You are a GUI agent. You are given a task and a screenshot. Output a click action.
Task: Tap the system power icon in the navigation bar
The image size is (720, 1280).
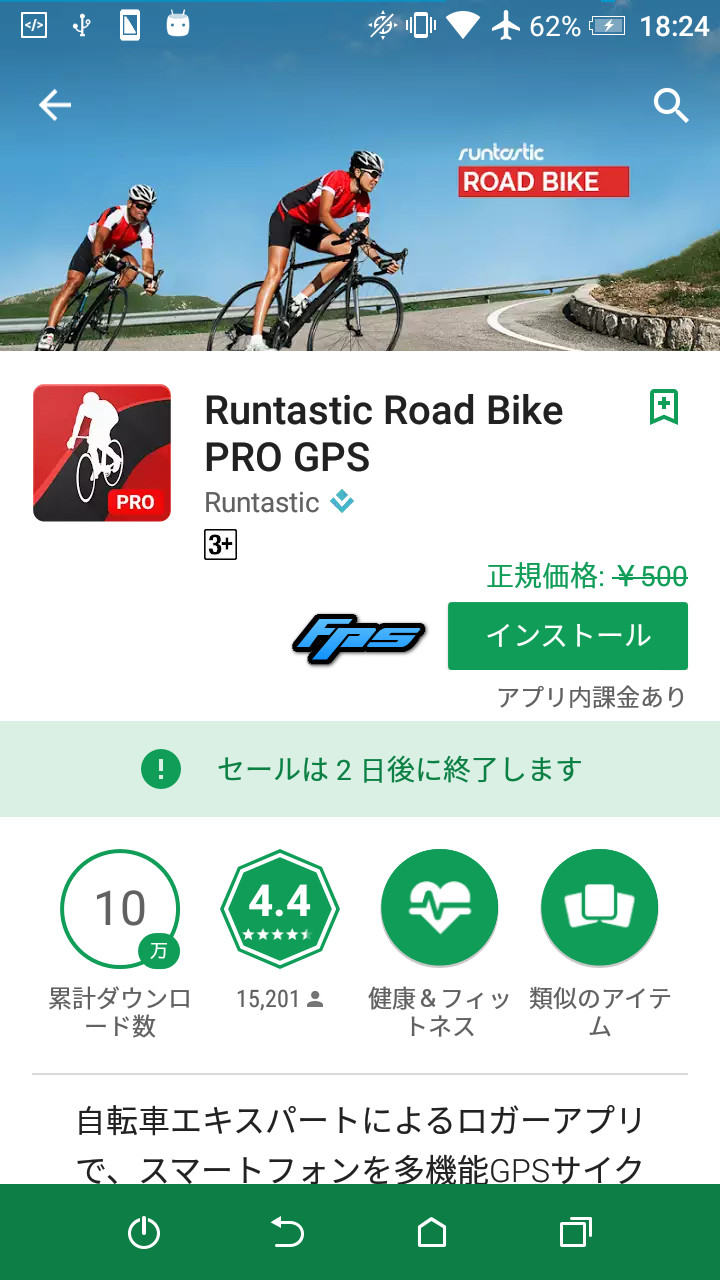pyautogui.click(x=144, y=1233)
